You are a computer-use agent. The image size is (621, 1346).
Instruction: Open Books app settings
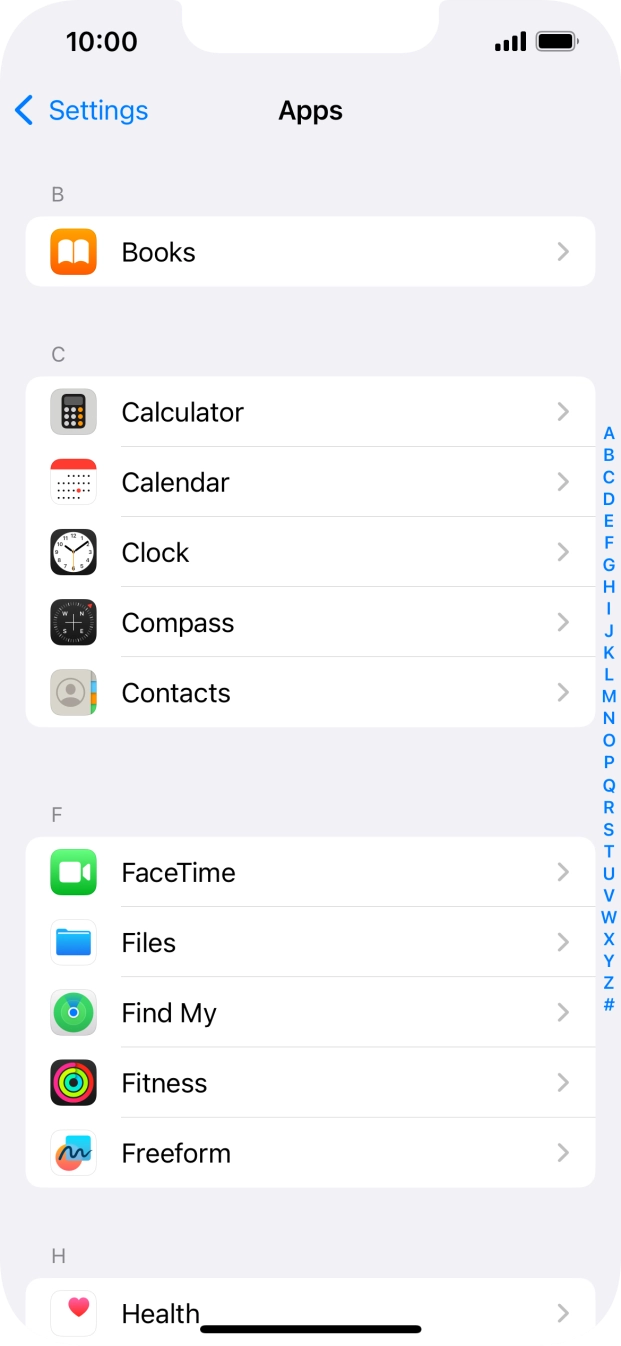(310, 252)
